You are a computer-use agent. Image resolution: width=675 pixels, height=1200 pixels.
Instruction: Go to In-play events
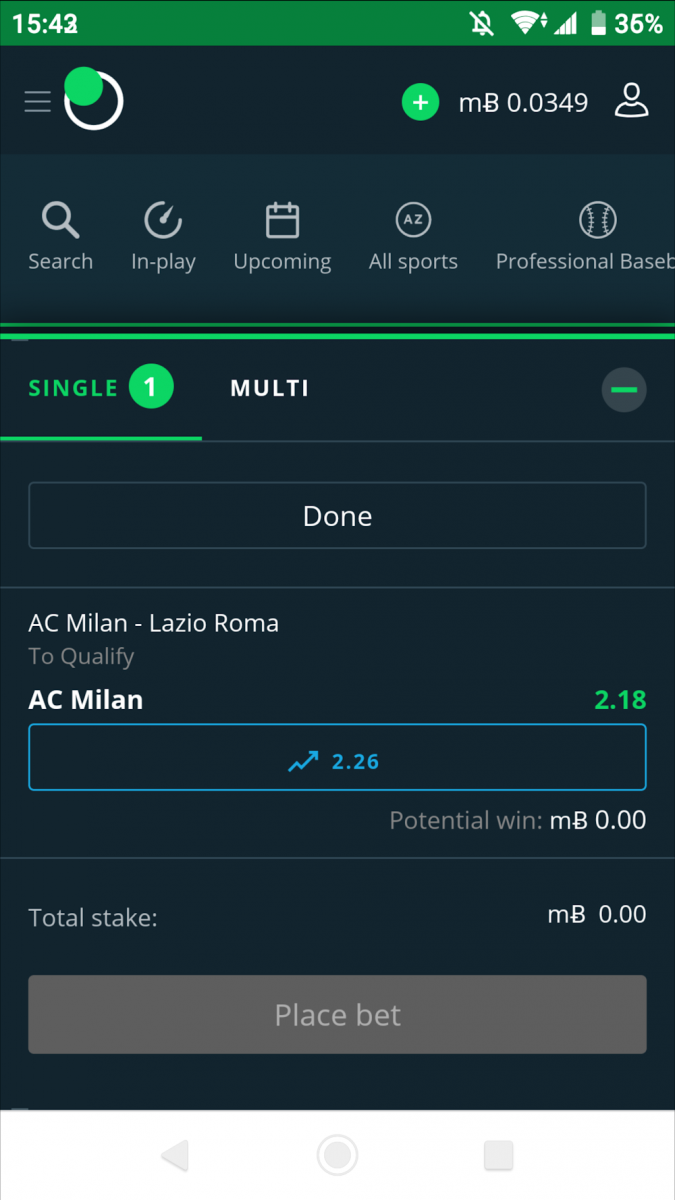(163, 237)
